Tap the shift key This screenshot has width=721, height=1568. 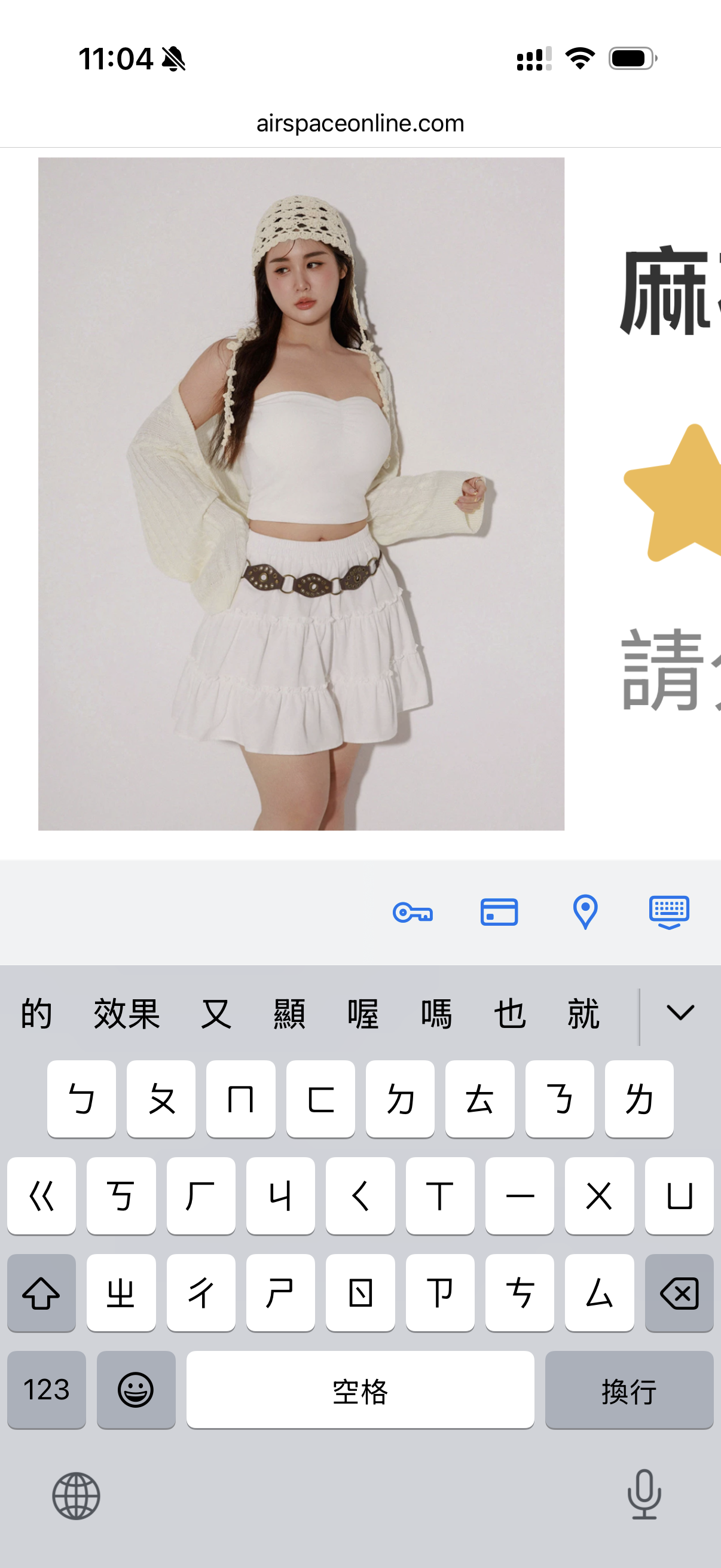click(41, 1293)
